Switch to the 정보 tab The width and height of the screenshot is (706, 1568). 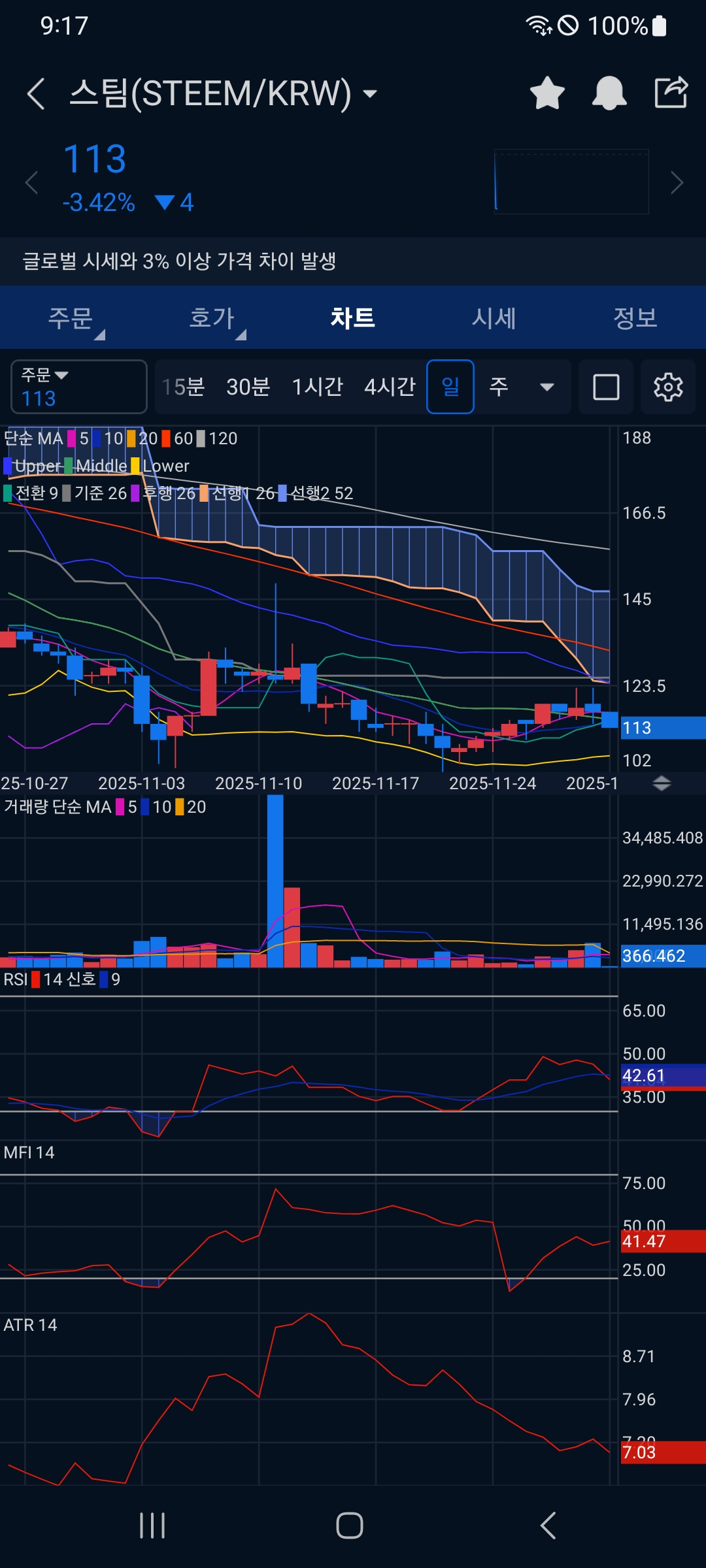pyautogui.click(x=635, y=318)
